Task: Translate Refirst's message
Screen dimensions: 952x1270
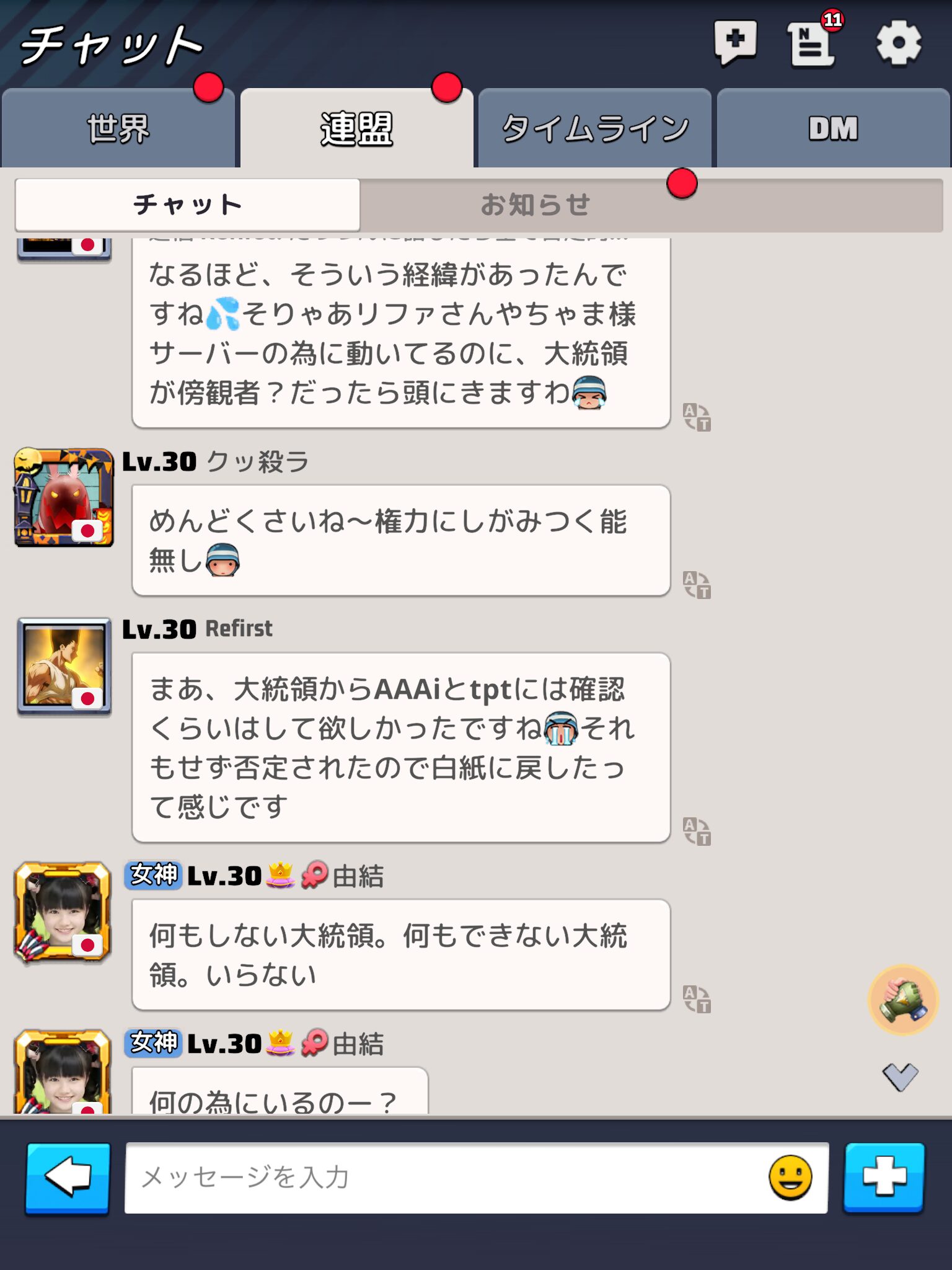Action: (697, 831)
